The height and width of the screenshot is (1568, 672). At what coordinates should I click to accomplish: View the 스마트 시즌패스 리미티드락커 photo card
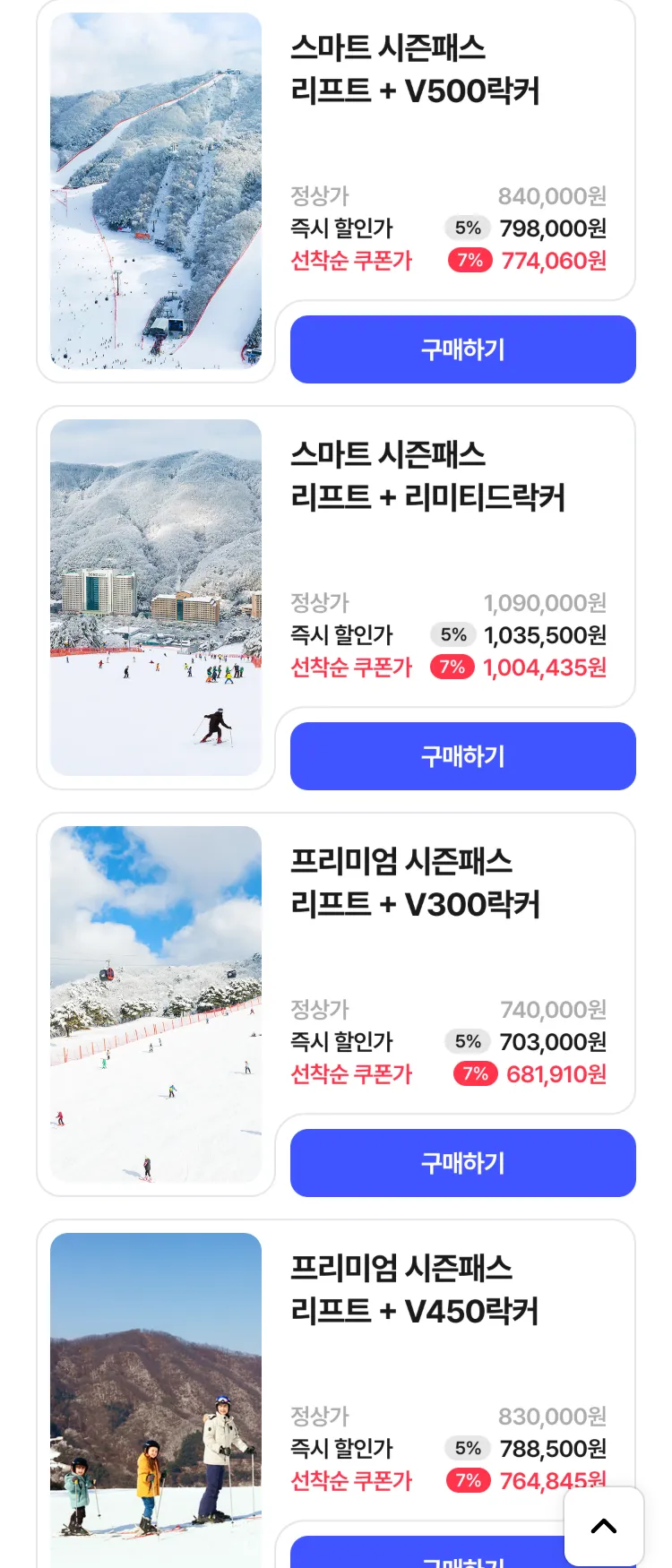click(x=156, y=598)
